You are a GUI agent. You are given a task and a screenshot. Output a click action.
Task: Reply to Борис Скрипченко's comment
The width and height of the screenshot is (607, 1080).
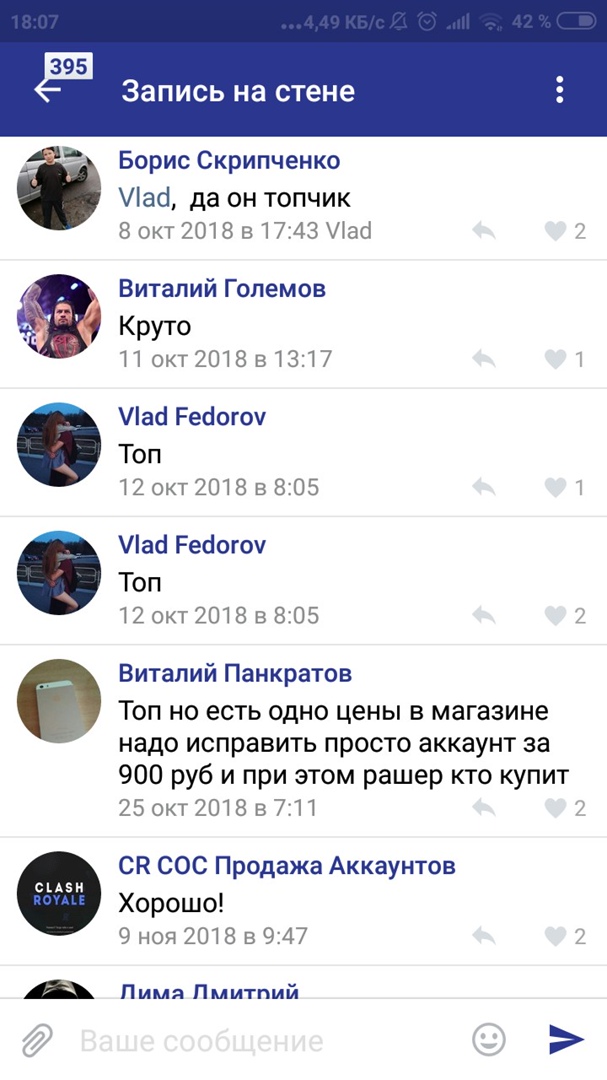point(484,231)
